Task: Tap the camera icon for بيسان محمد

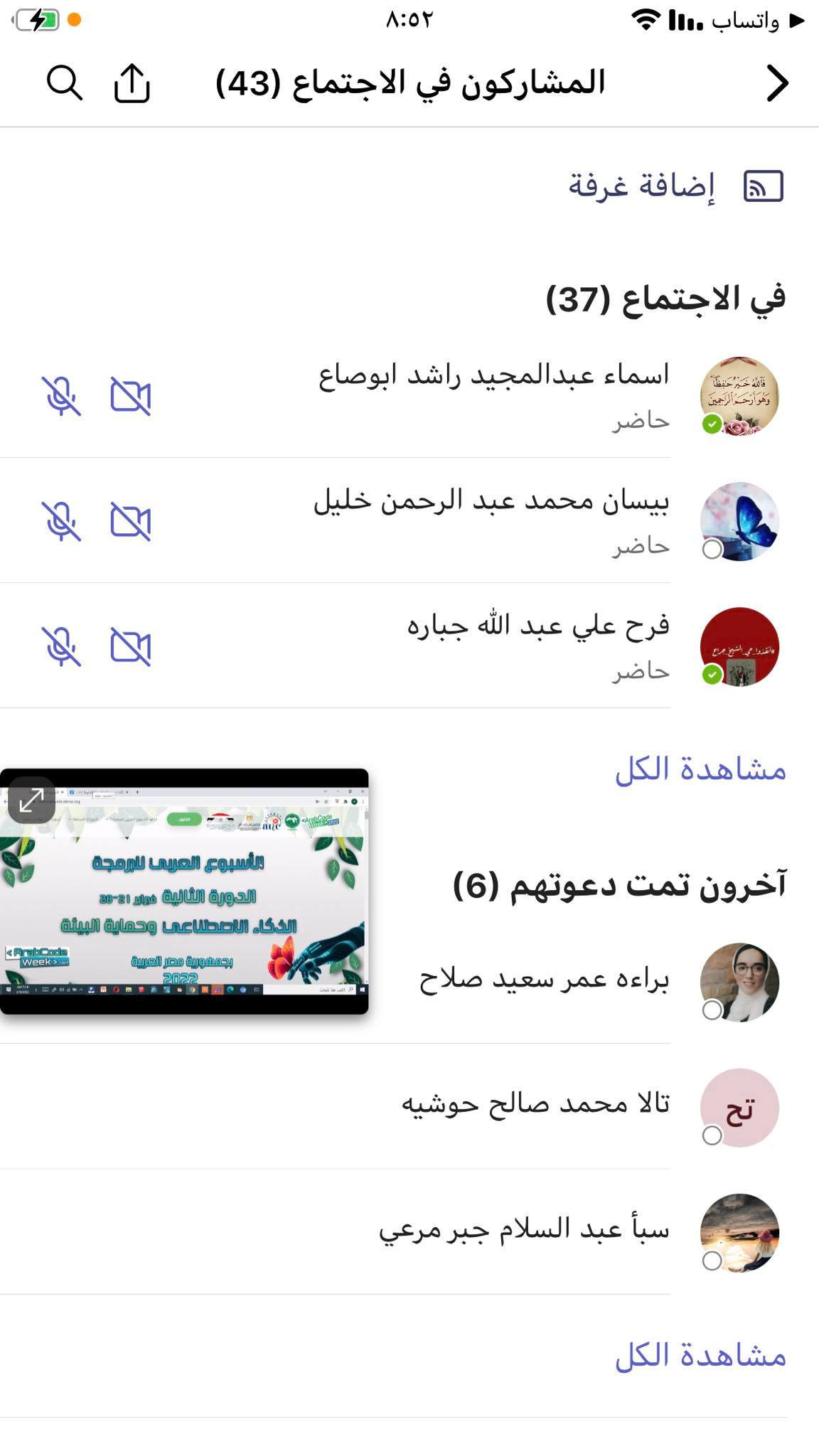Action: click(131, 521)
